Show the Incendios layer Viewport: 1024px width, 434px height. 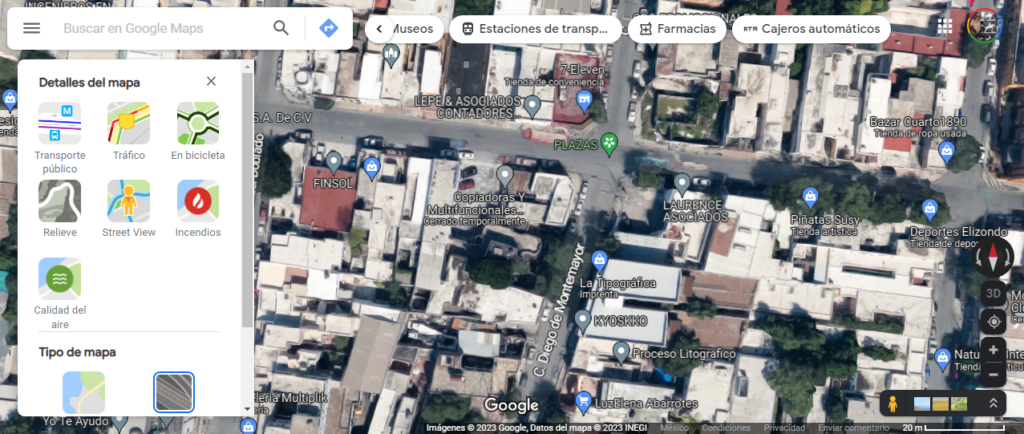(x=198, y=201)
